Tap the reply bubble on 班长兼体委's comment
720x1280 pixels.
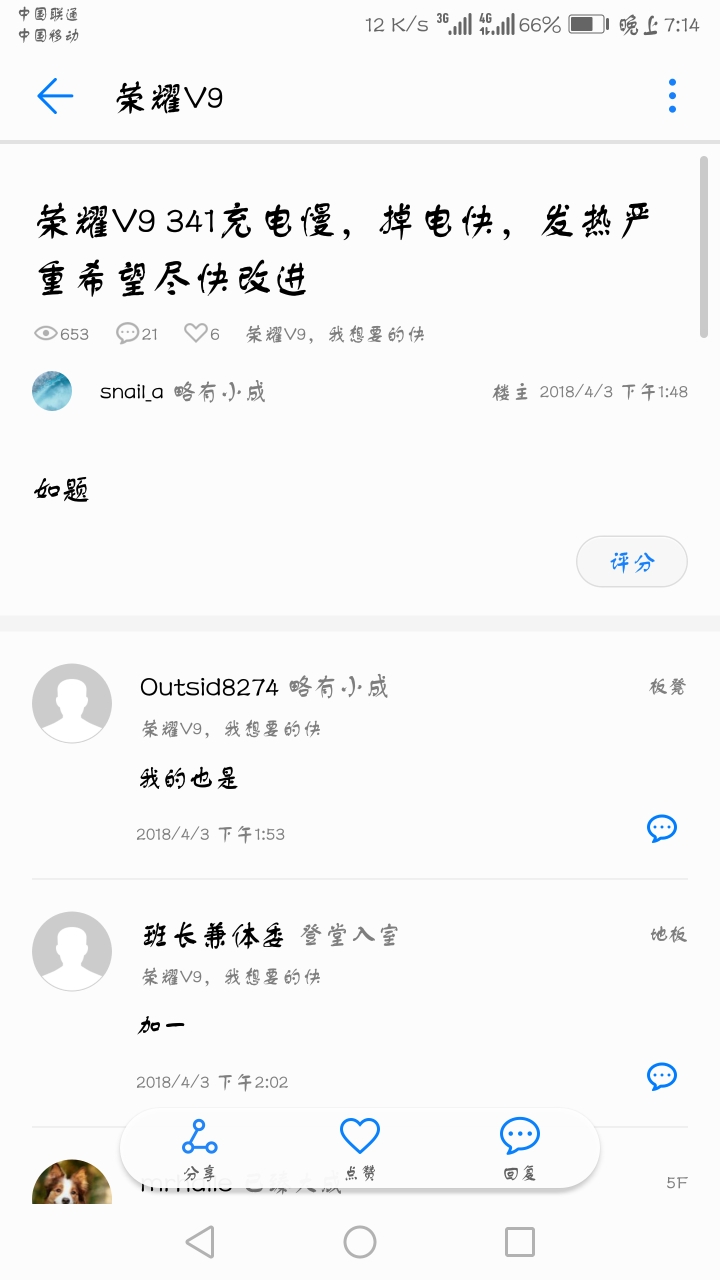tap(661, 1076)
